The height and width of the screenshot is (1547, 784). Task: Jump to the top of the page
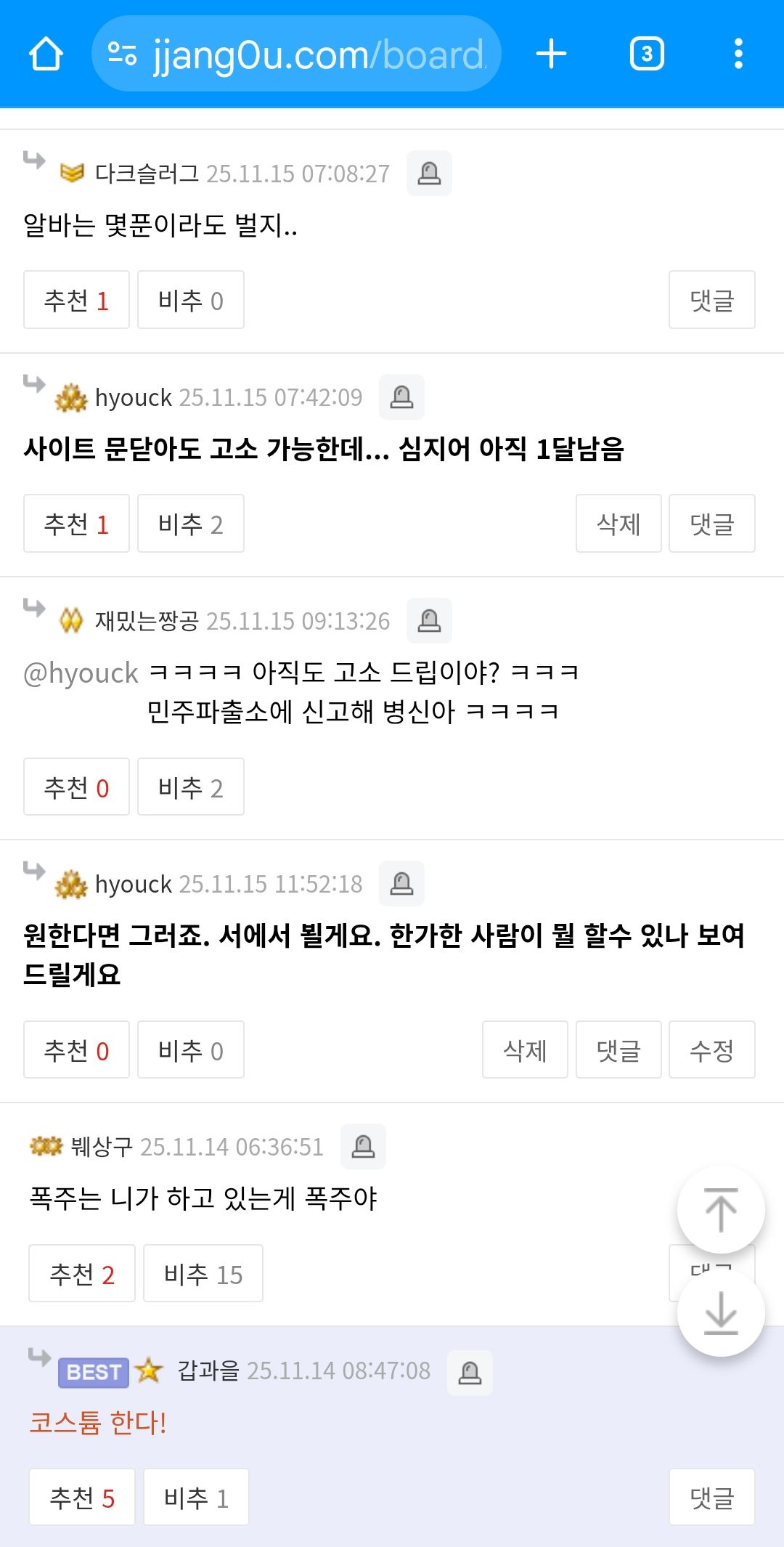point(720,1210)
